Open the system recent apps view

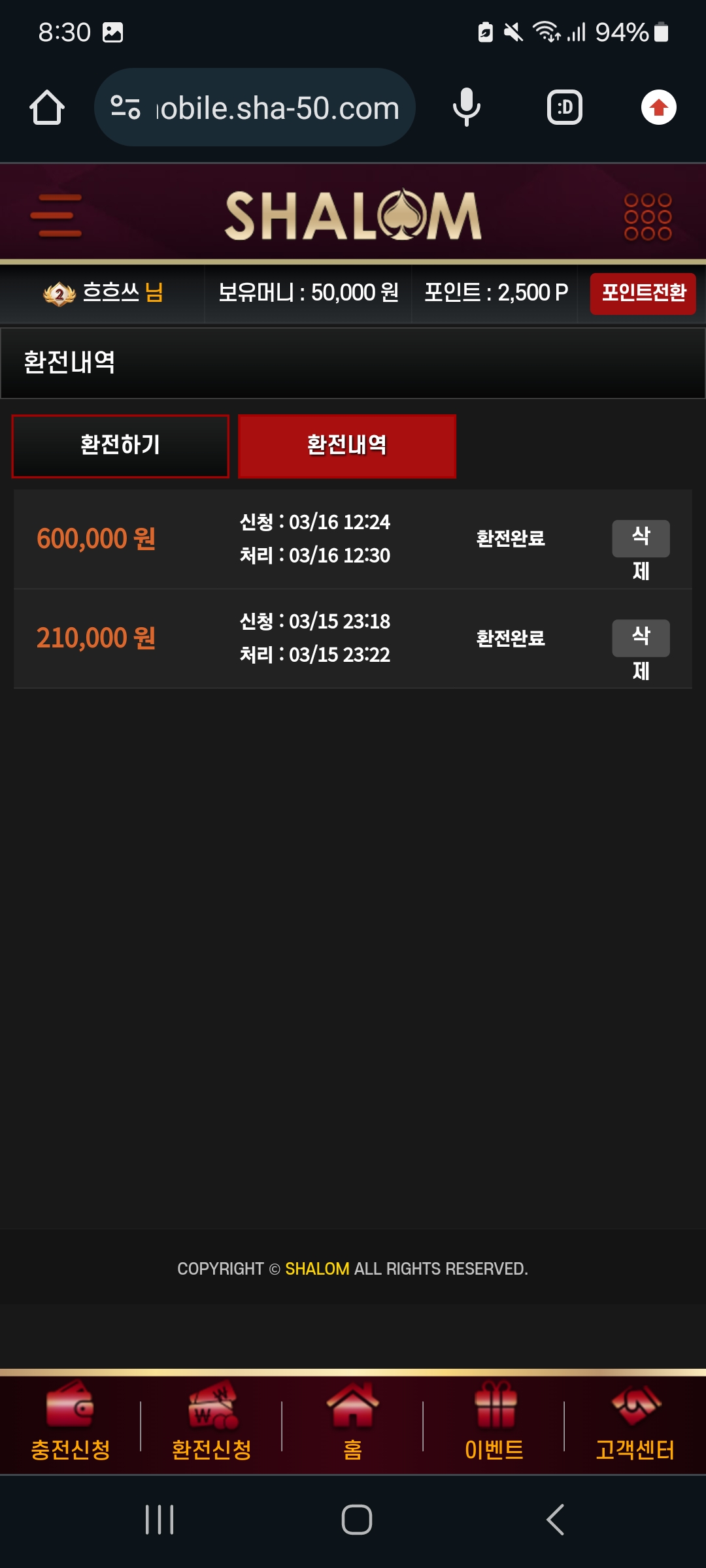(x=160, y=1520)
